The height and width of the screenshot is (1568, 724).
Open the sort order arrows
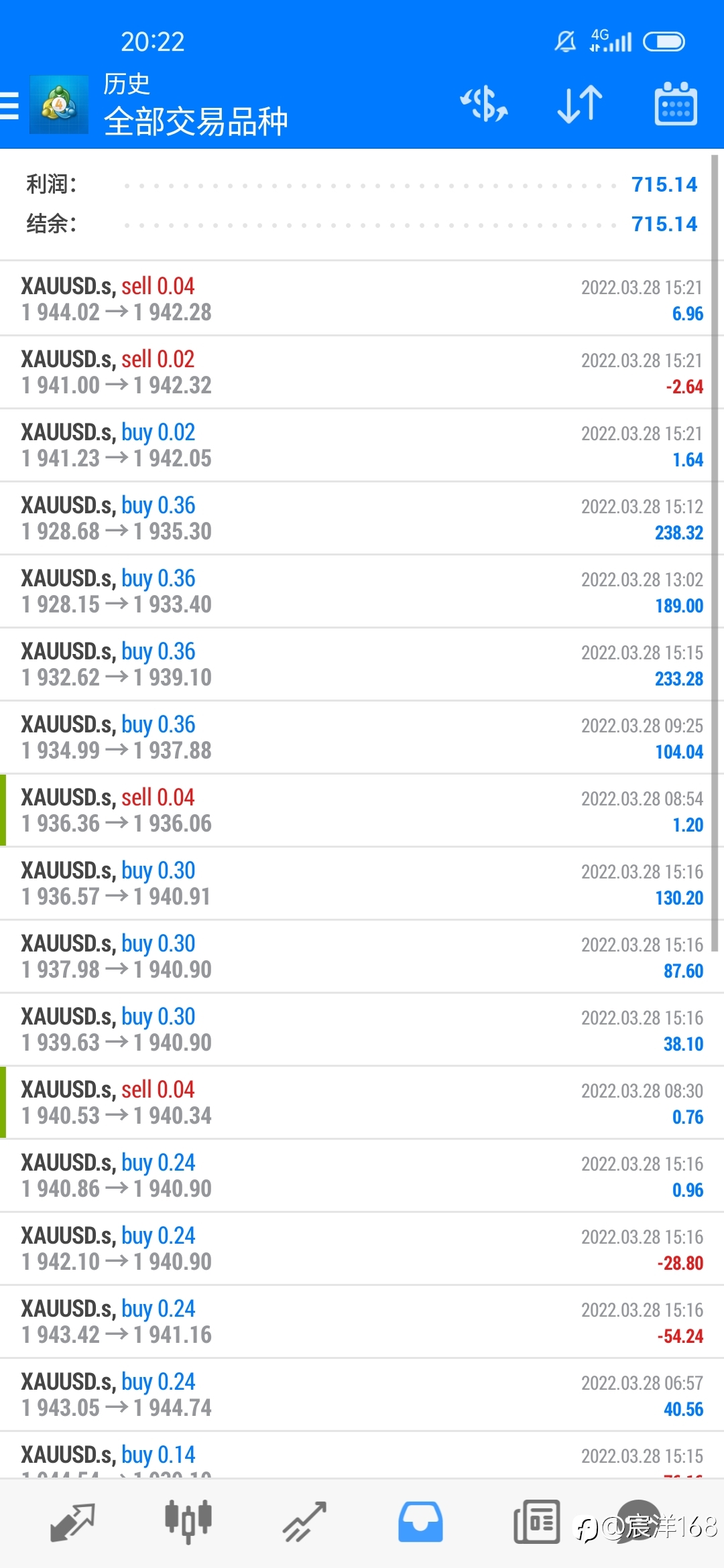[580, 105]
